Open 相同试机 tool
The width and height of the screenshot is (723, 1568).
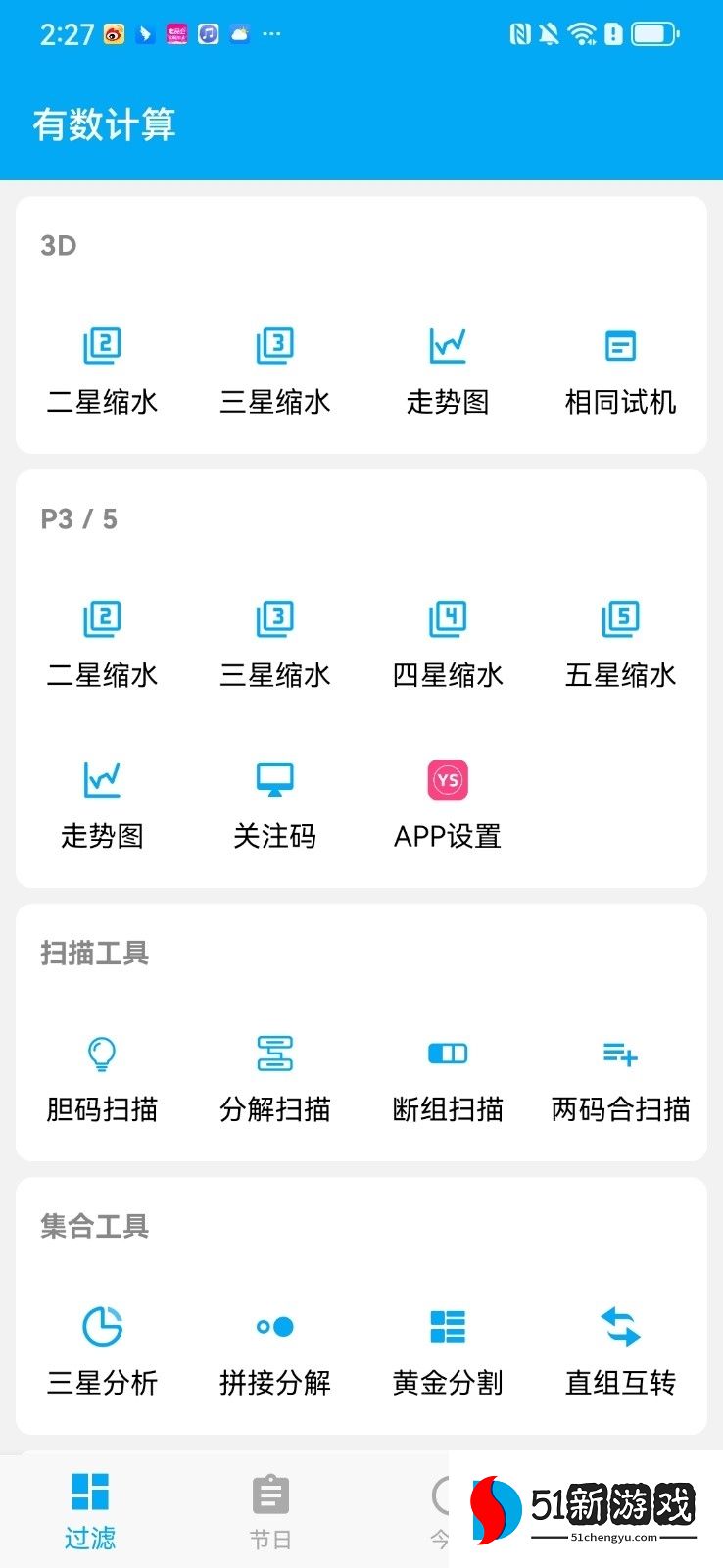[x=620, y=372]
